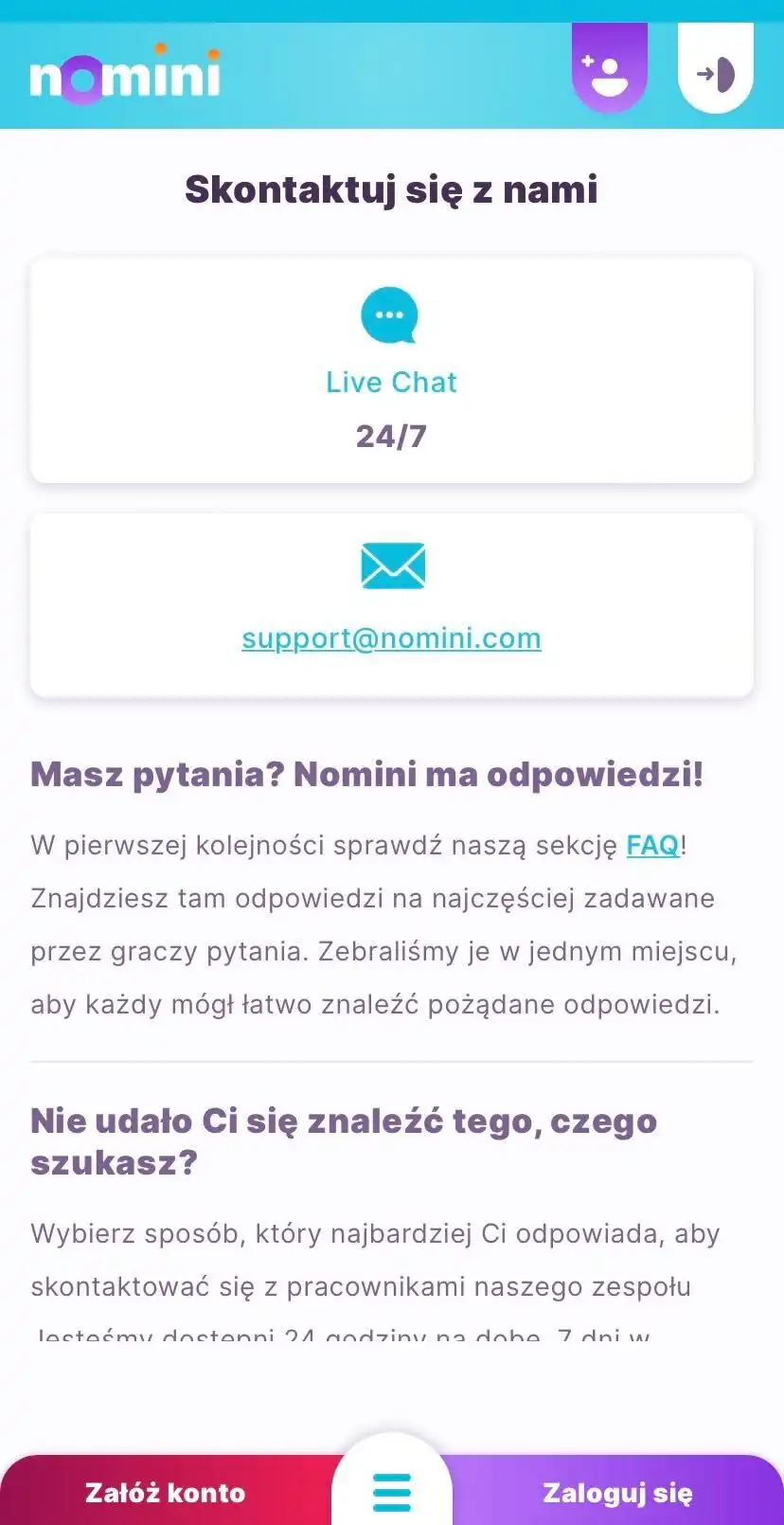Viewport: 784px width, 1525px height.
Task: Follow the FAQ link
Action: tap(653, 845)
